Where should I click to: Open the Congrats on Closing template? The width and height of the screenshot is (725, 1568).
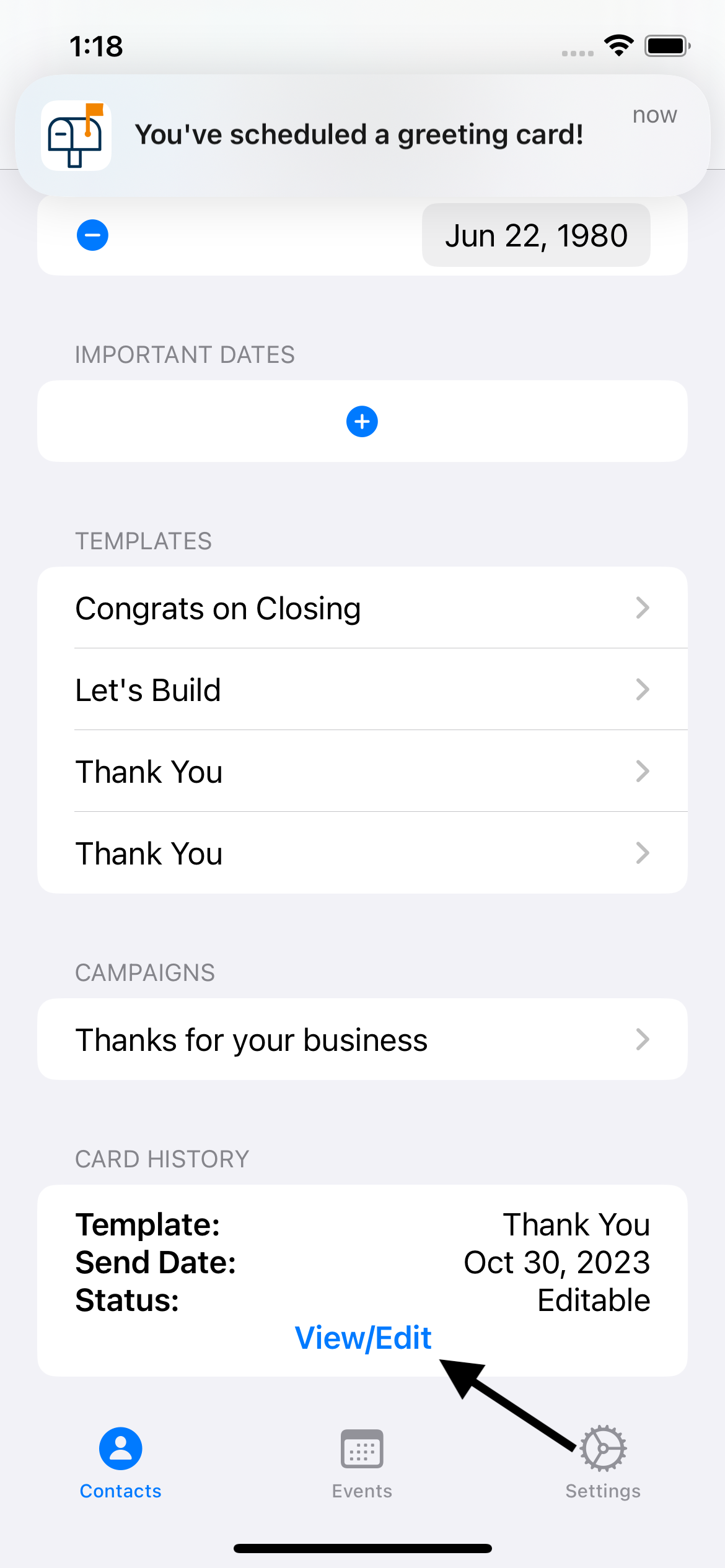point(362,608)
